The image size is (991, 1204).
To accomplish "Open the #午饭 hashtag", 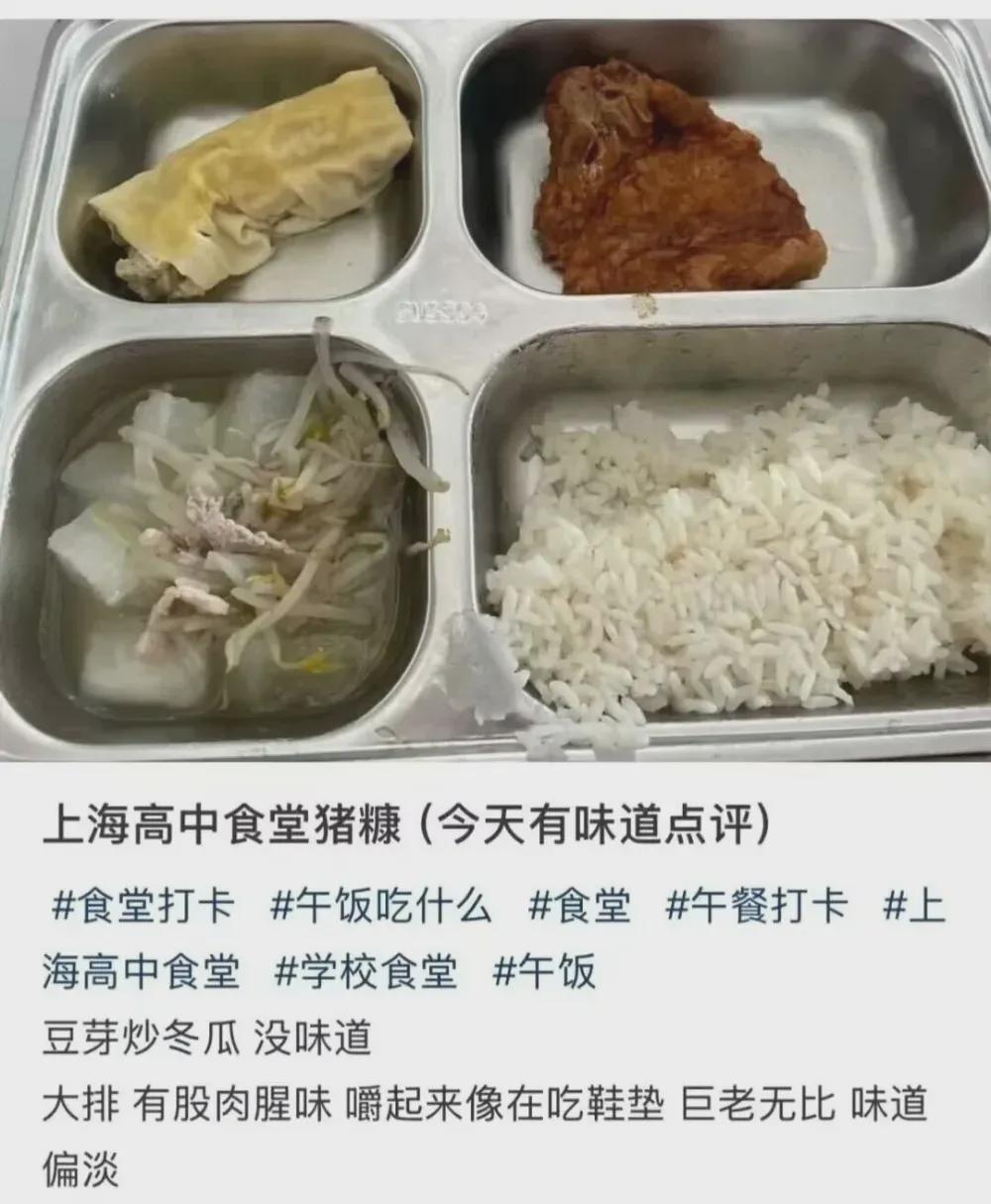I will point(544,972).
